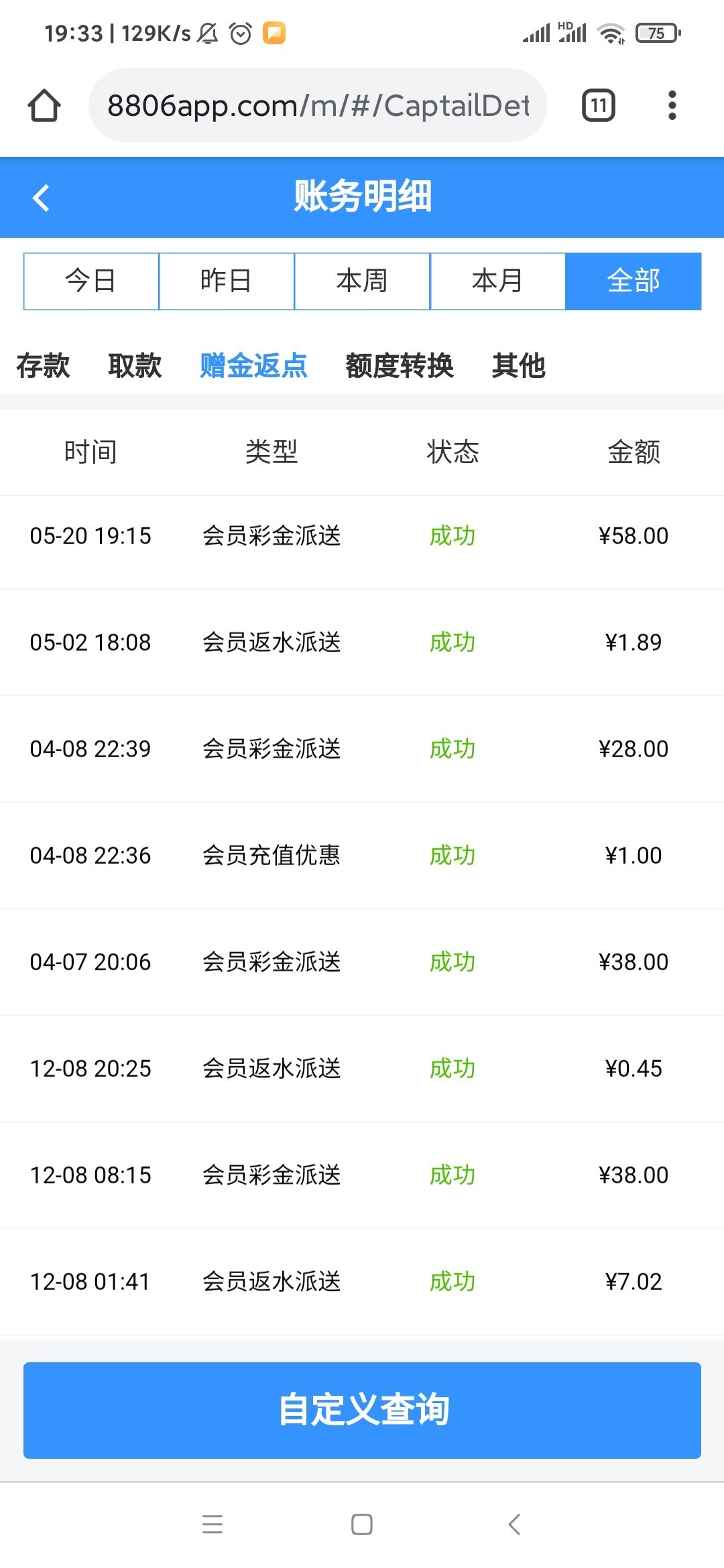Switch to the 取款 category

click(135, 366)
